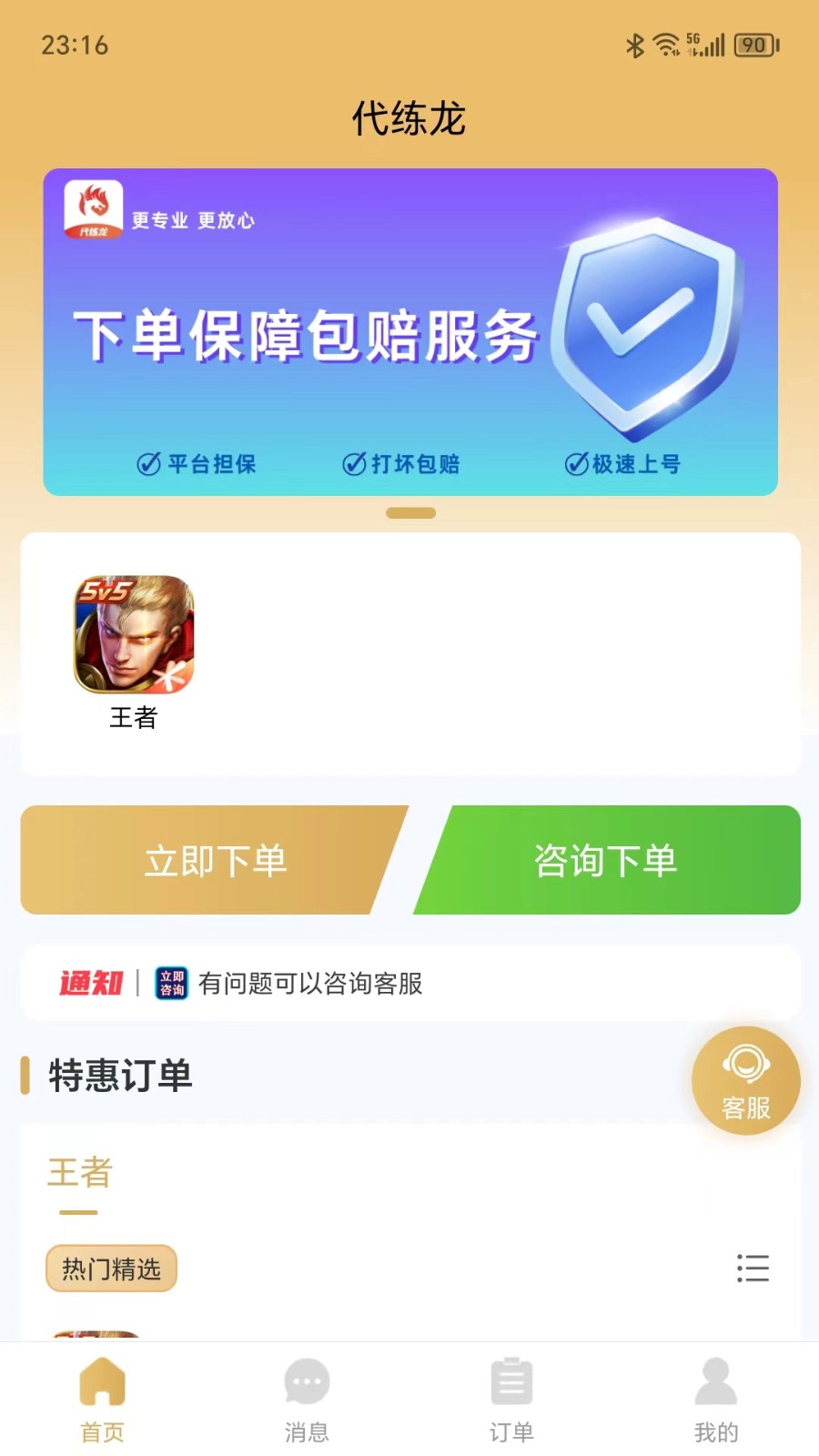Toggle the list view icon beside 热门精选
Screen dimensions: 819x1456
pyautogui.click(x=753, y=1269)
